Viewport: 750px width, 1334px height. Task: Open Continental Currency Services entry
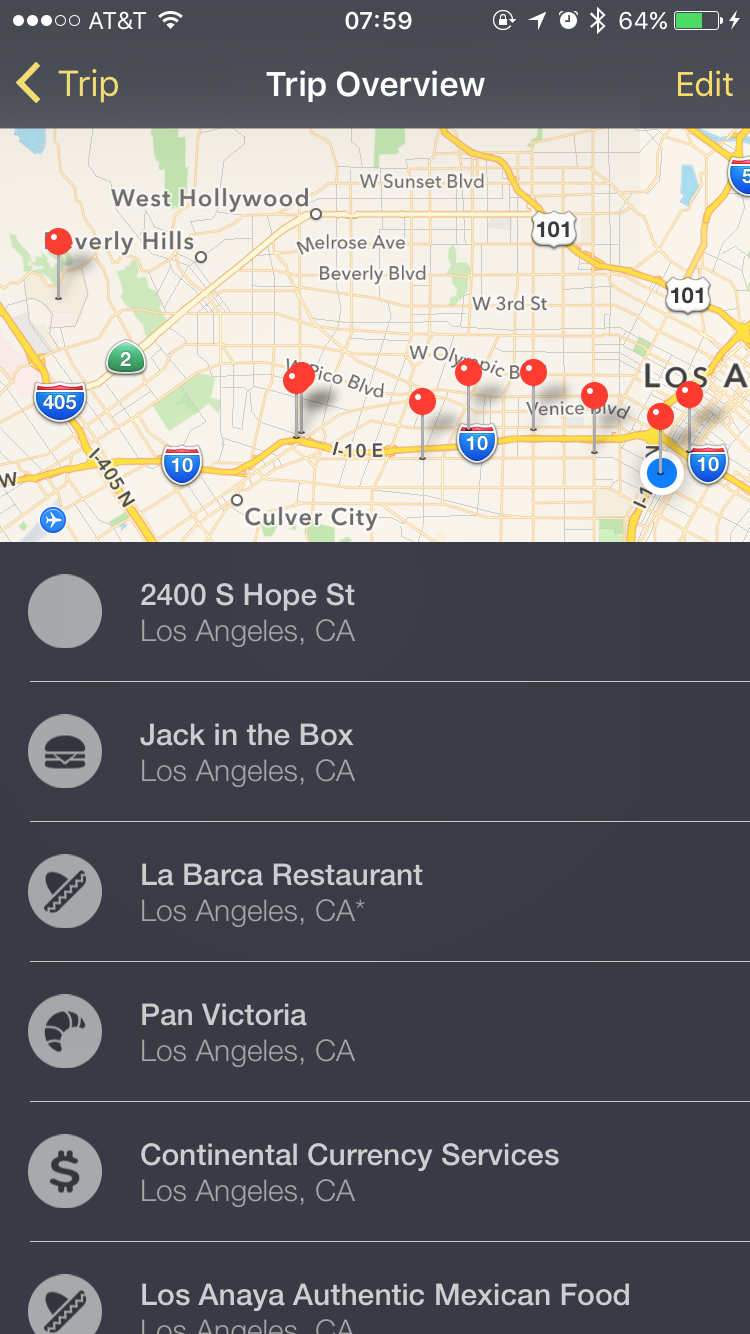pos(375,1172)
